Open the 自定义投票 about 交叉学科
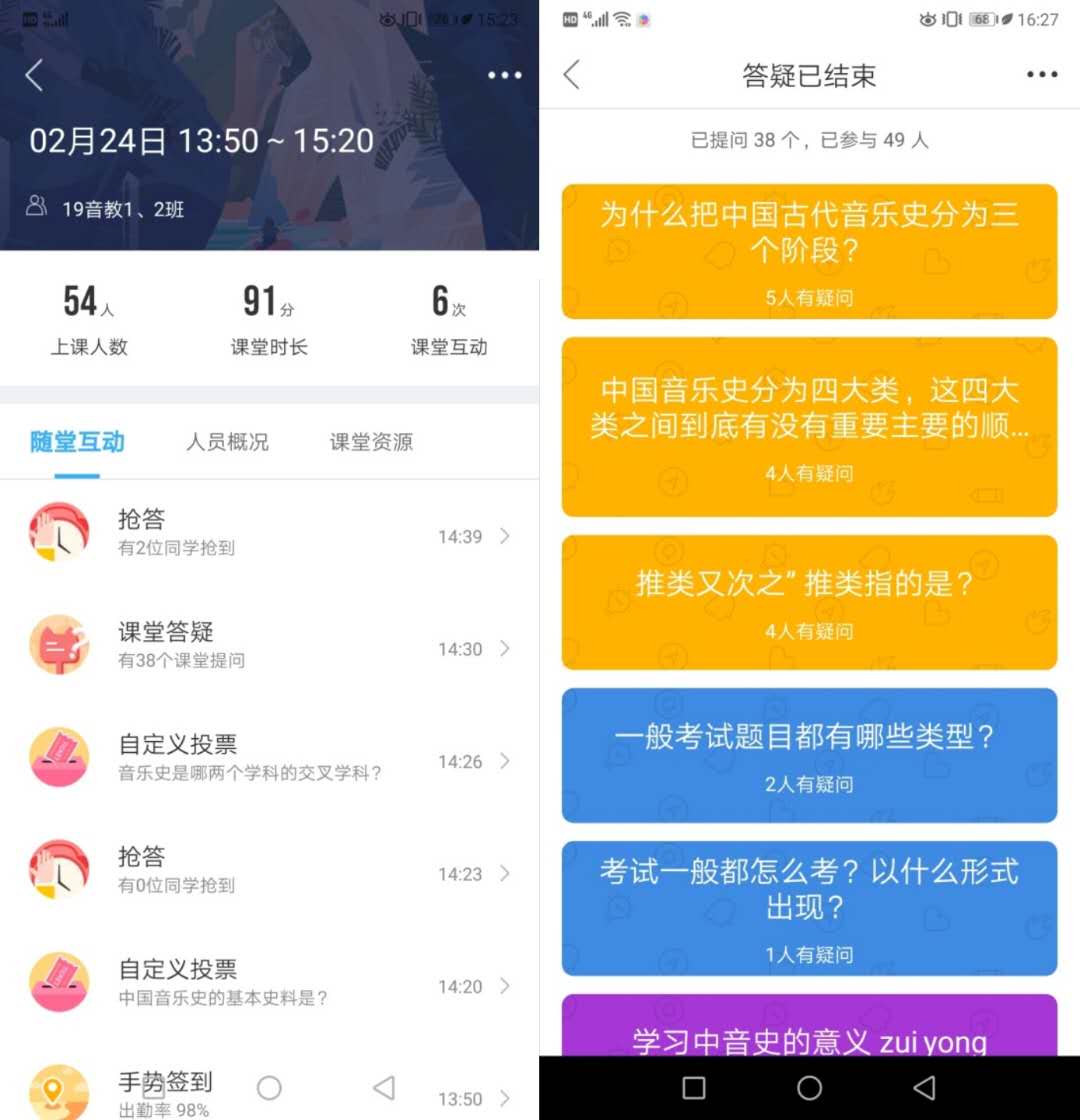 click(x=270, y=761)
